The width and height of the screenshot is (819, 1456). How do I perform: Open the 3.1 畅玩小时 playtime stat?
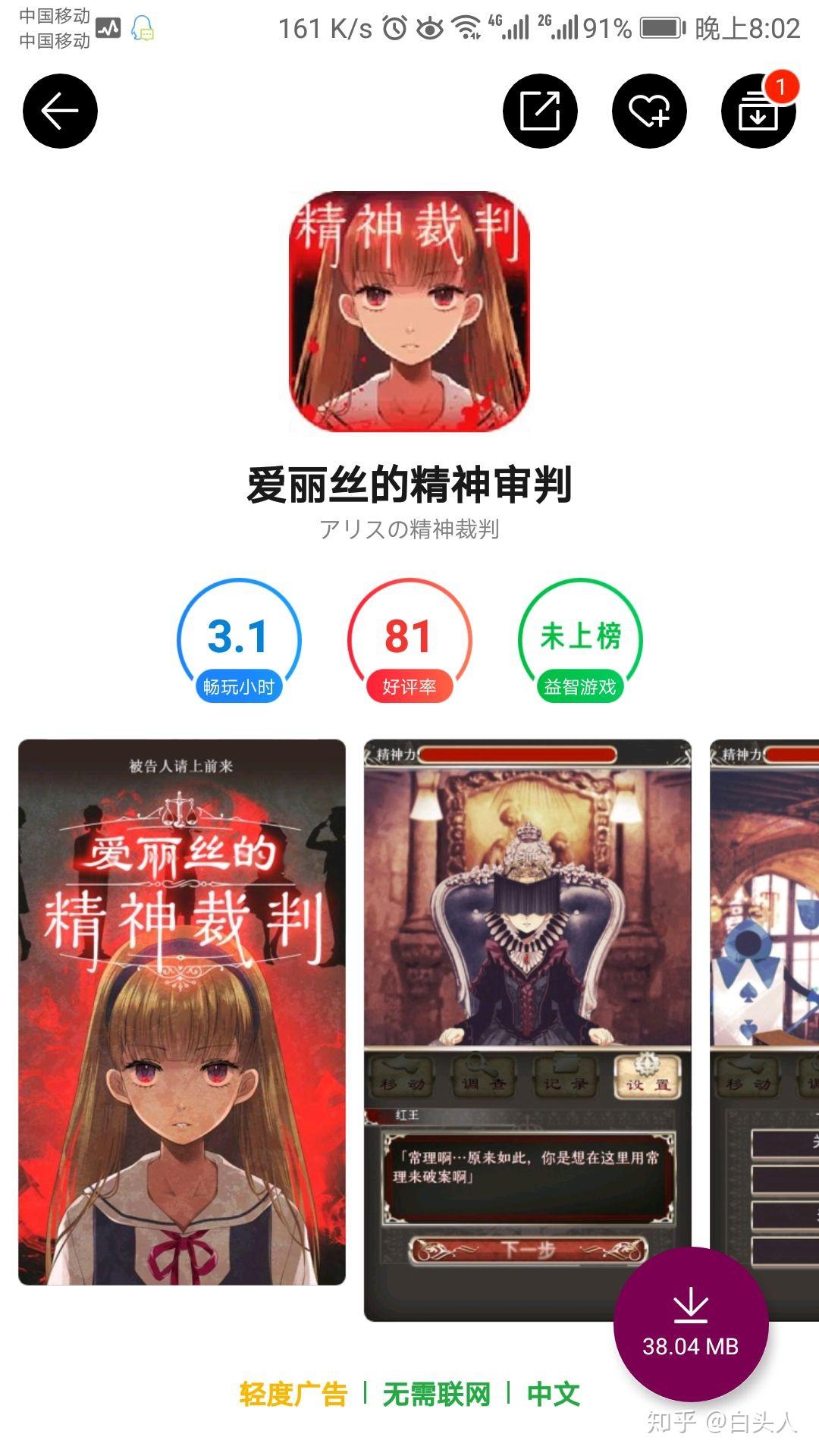(x=239, y=642)
